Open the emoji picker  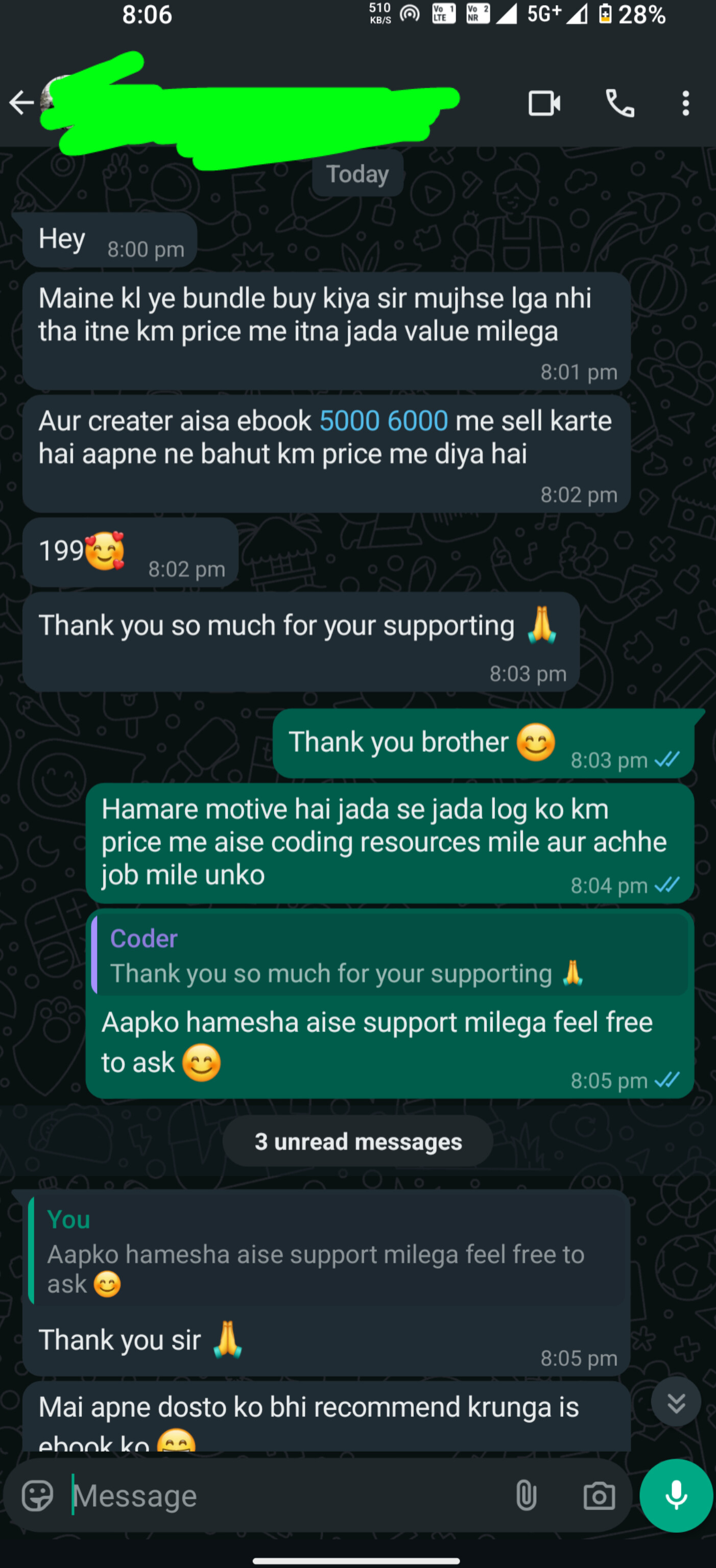coord(38,1496)
